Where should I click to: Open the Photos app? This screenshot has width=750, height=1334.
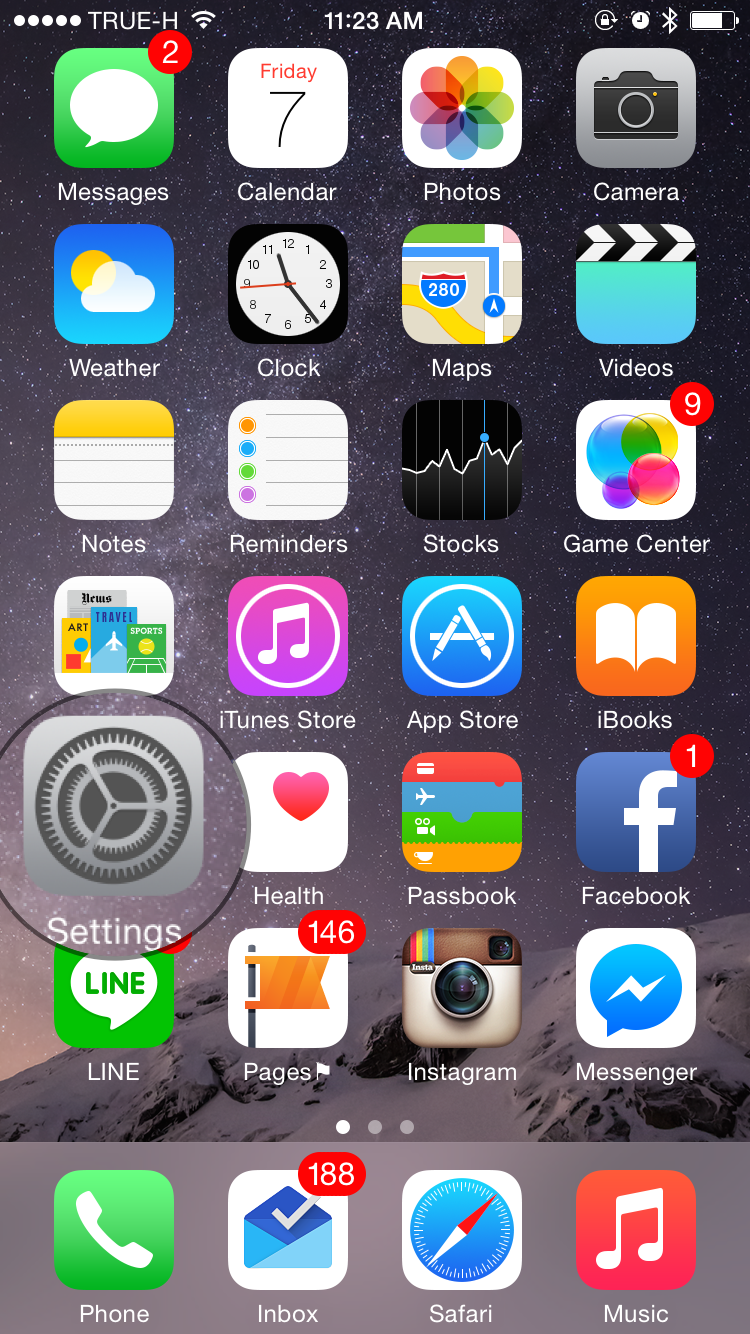tap(462, 108)
